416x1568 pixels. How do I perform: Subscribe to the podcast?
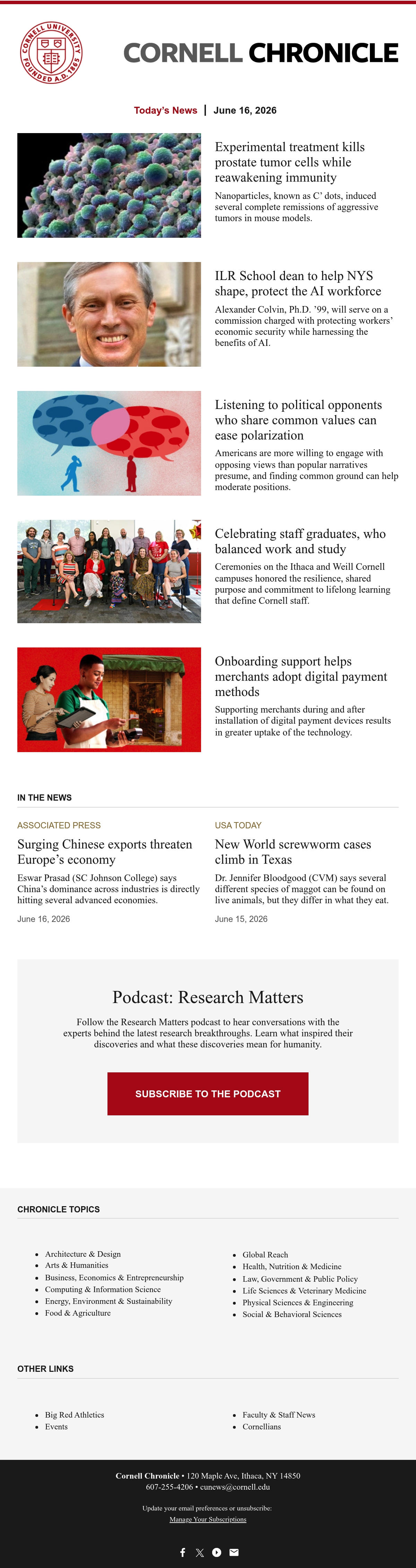coord(208,1094)
